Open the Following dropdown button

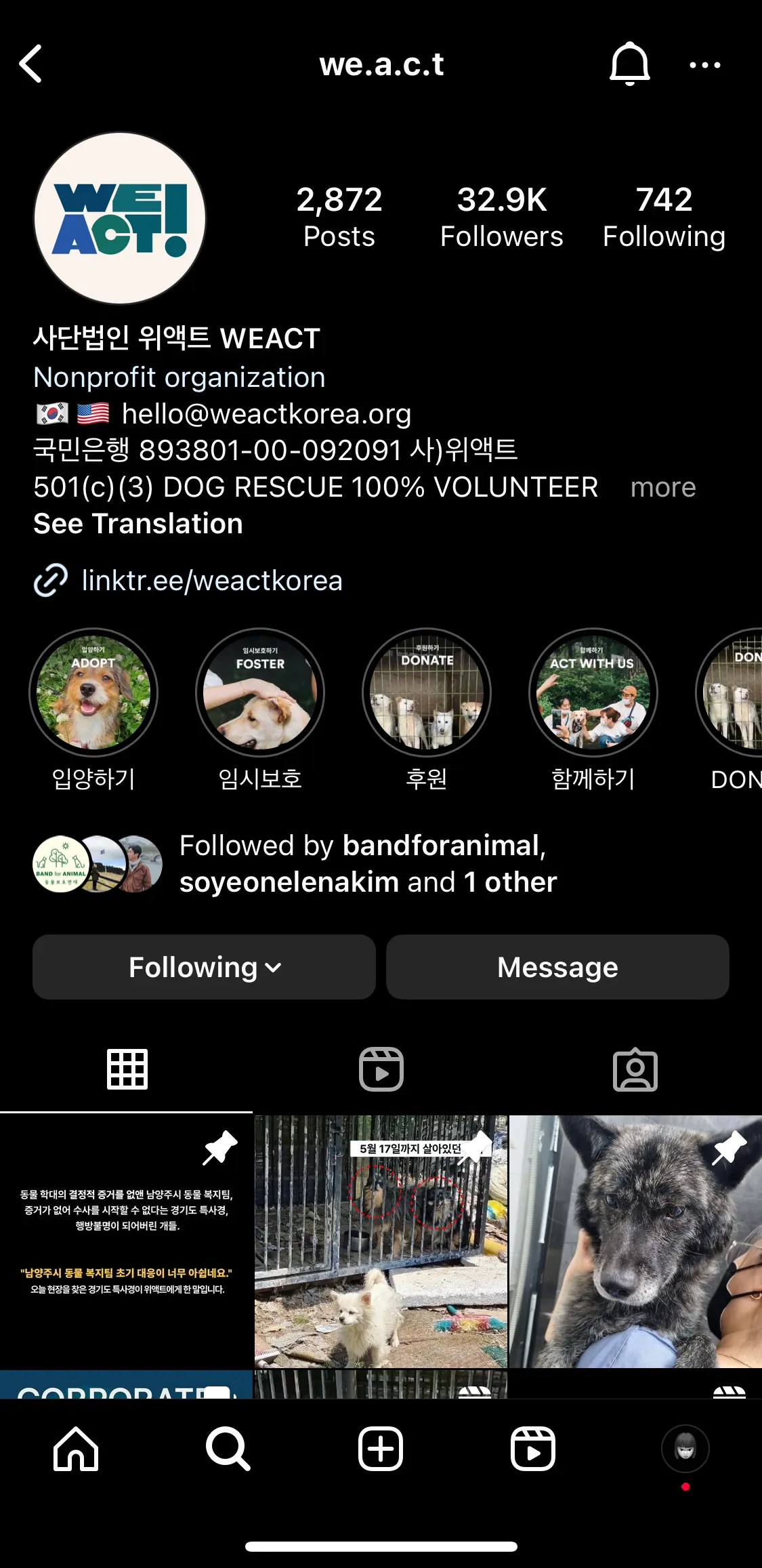point(204,967)
